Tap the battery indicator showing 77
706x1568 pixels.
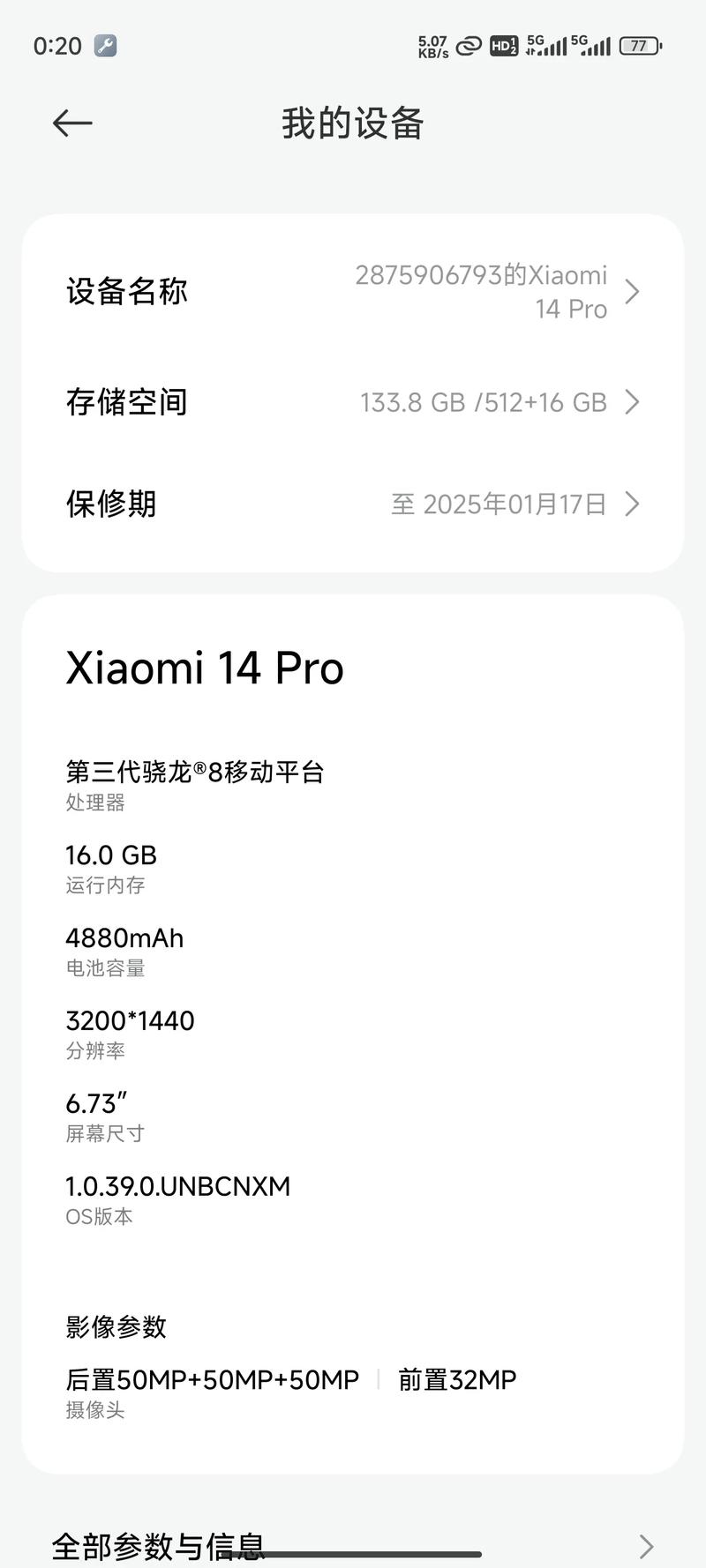[638, 44]
